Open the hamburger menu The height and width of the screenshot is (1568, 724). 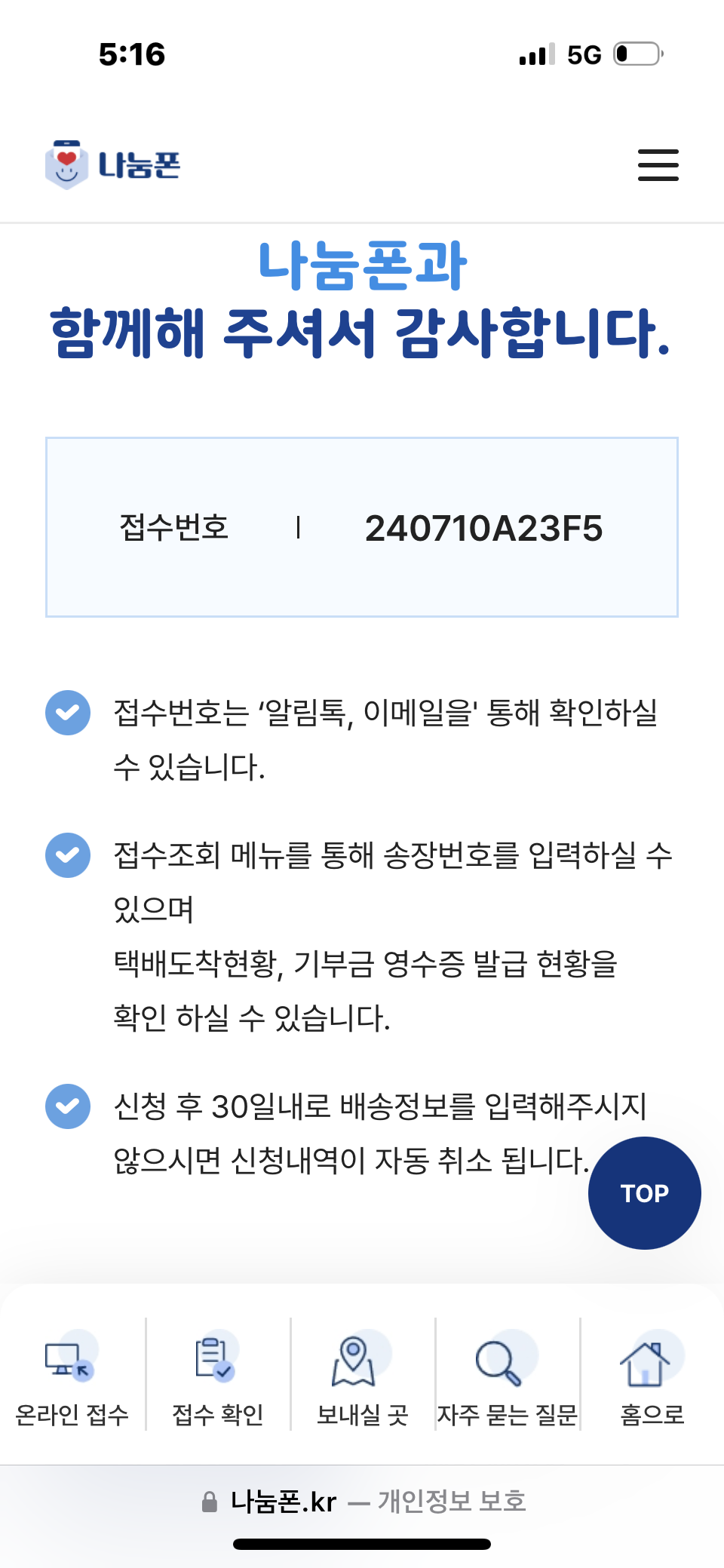(658, 165)
